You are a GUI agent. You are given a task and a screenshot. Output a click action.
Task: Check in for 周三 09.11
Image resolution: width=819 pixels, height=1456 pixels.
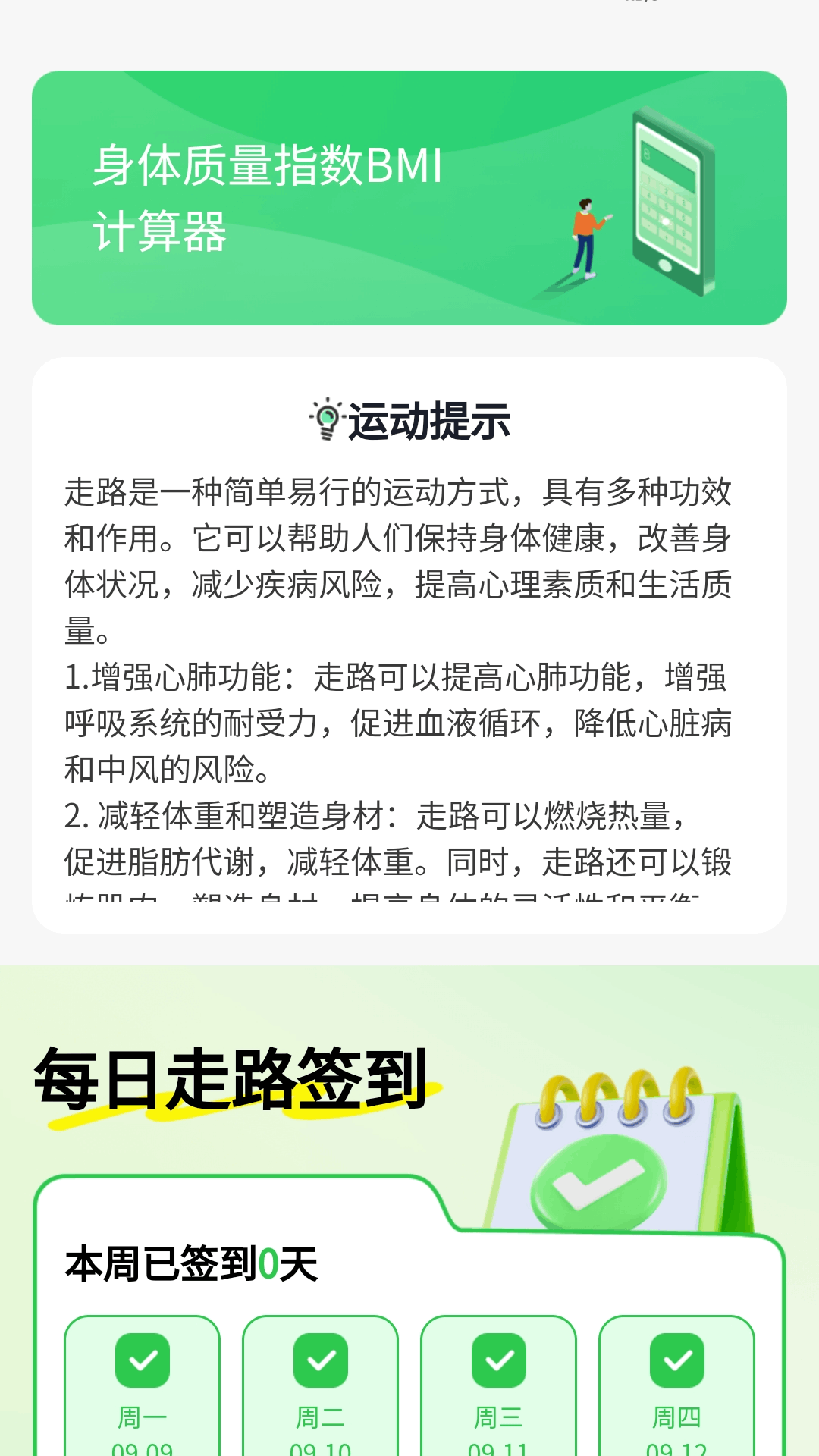pos(499,1385)
